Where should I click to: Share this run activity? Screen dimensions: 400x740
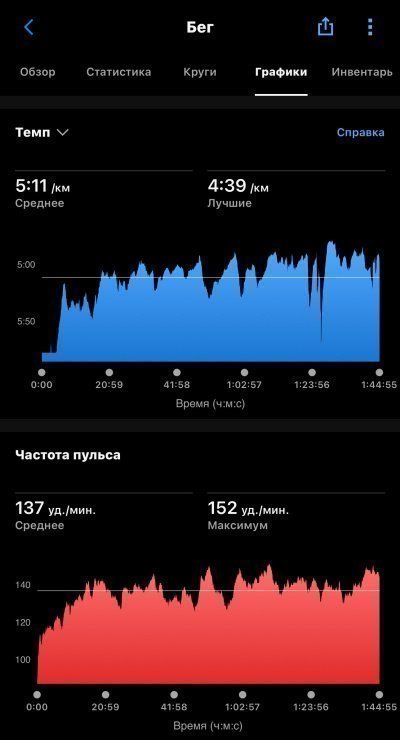tap(325, 26)
